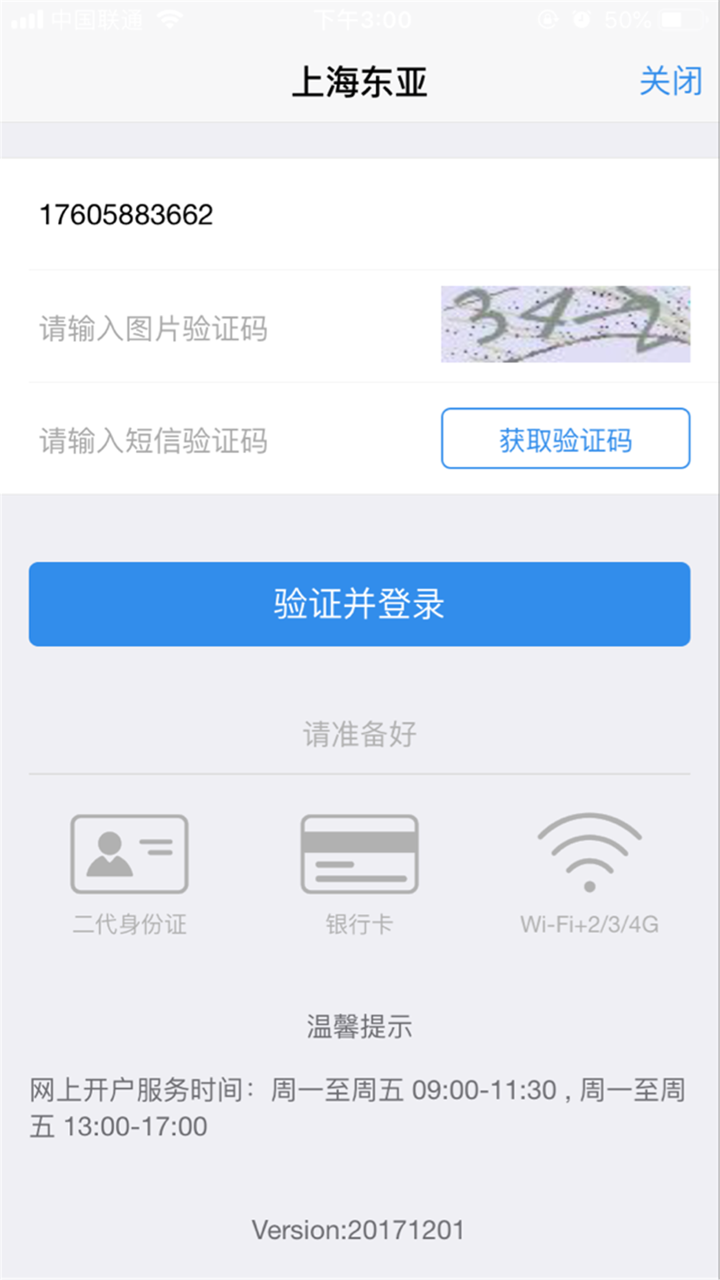Tap the 请准备好 preparation label
Image resolution: width=720 pixels, height=1280 pixels.
tap(360, 735)
